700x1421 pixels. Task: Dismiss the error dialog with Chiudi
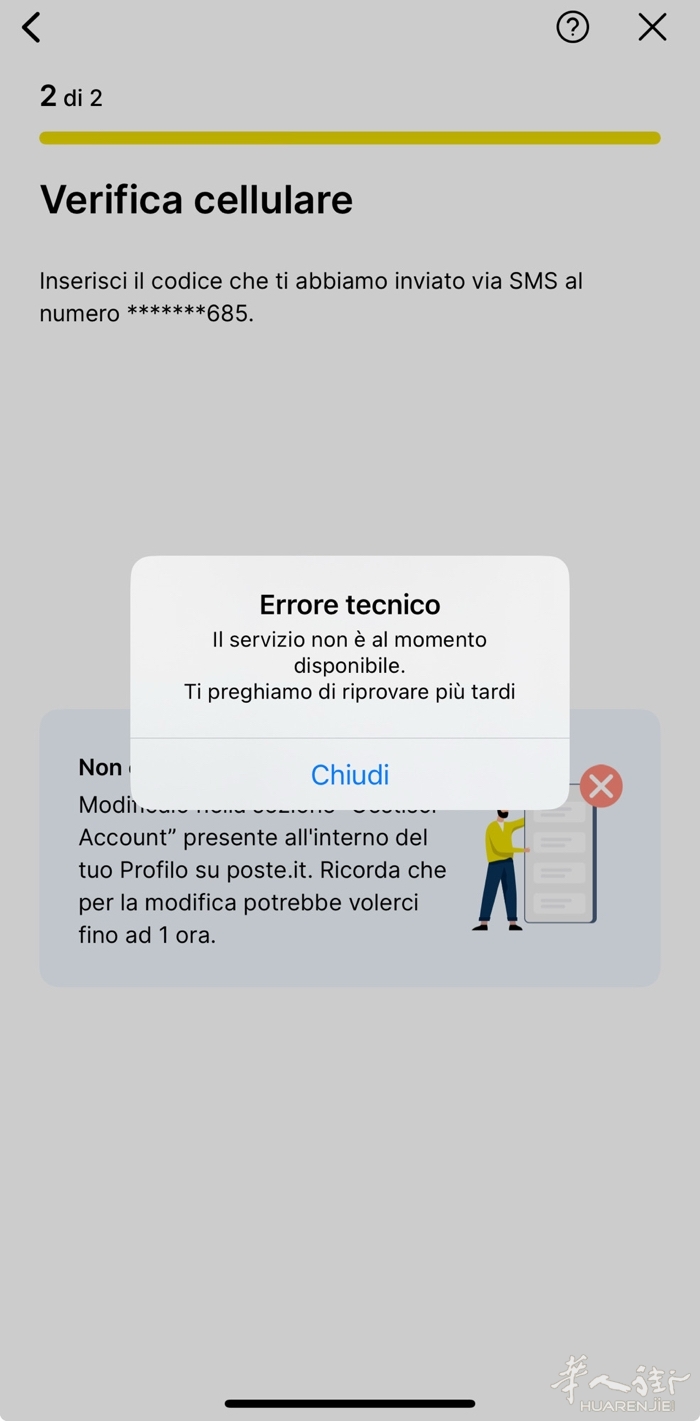point(350,775)
